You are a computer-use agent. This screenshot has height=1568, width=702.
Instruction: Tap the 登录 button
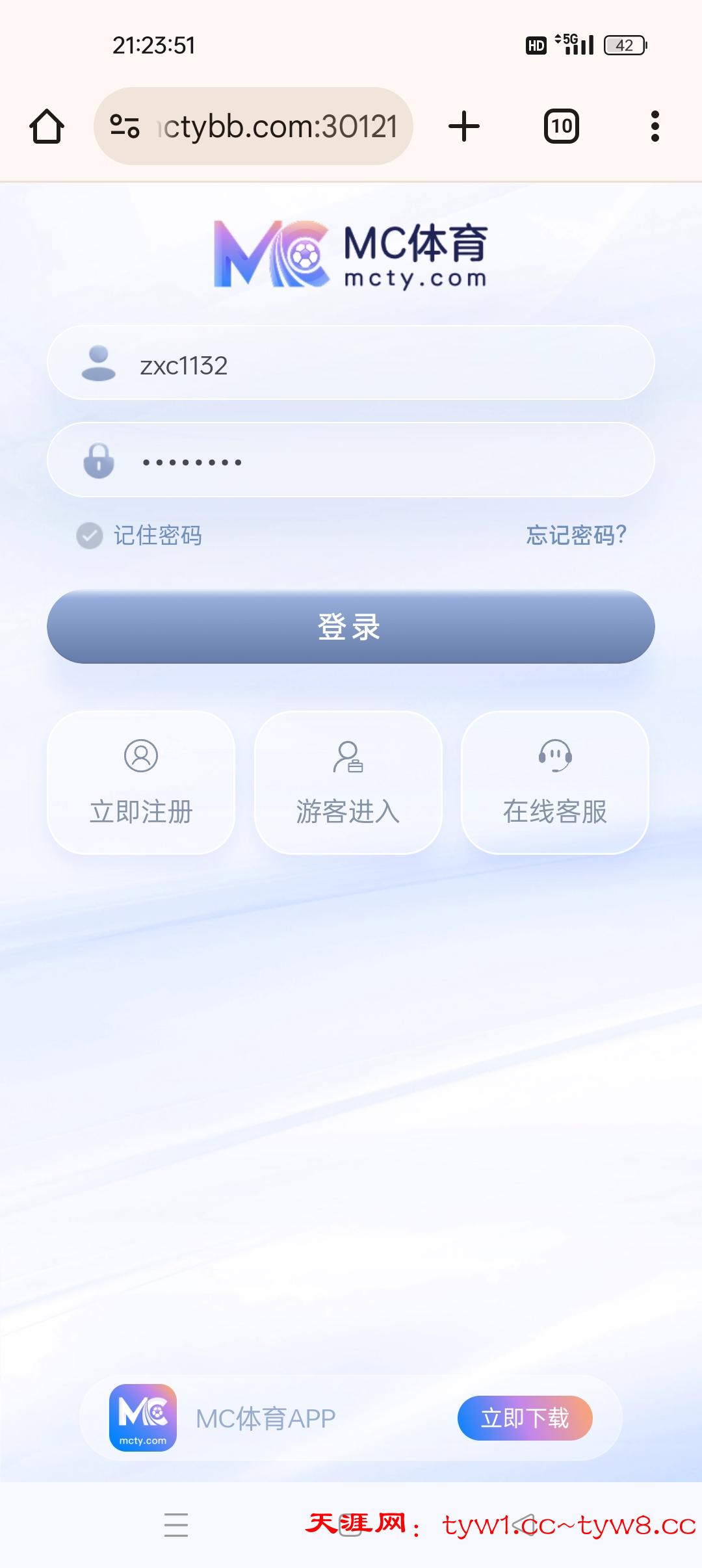[x=351, y=627]
